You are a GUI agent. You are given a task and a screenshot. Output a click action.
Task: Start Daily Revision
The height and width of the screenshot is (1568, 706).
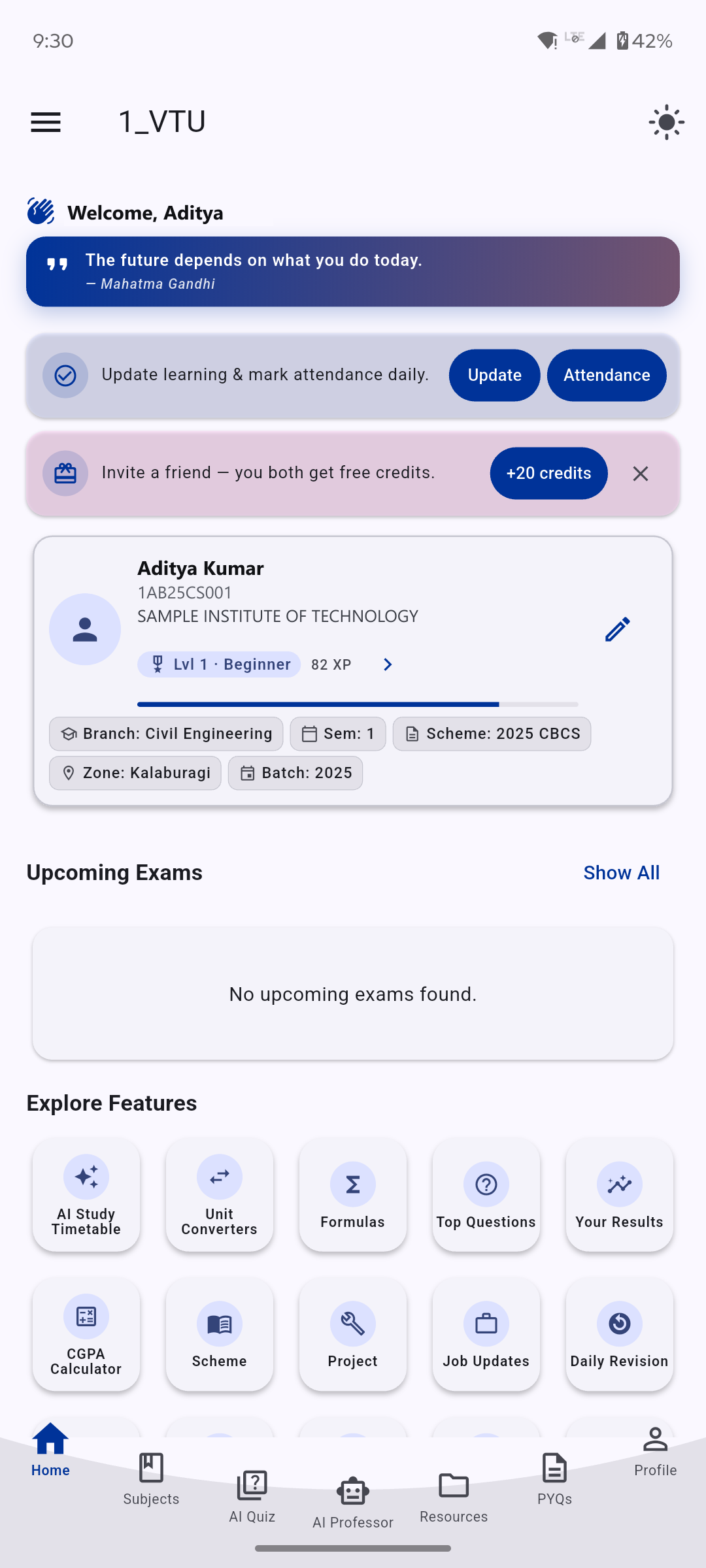(x=620, y=1334)
